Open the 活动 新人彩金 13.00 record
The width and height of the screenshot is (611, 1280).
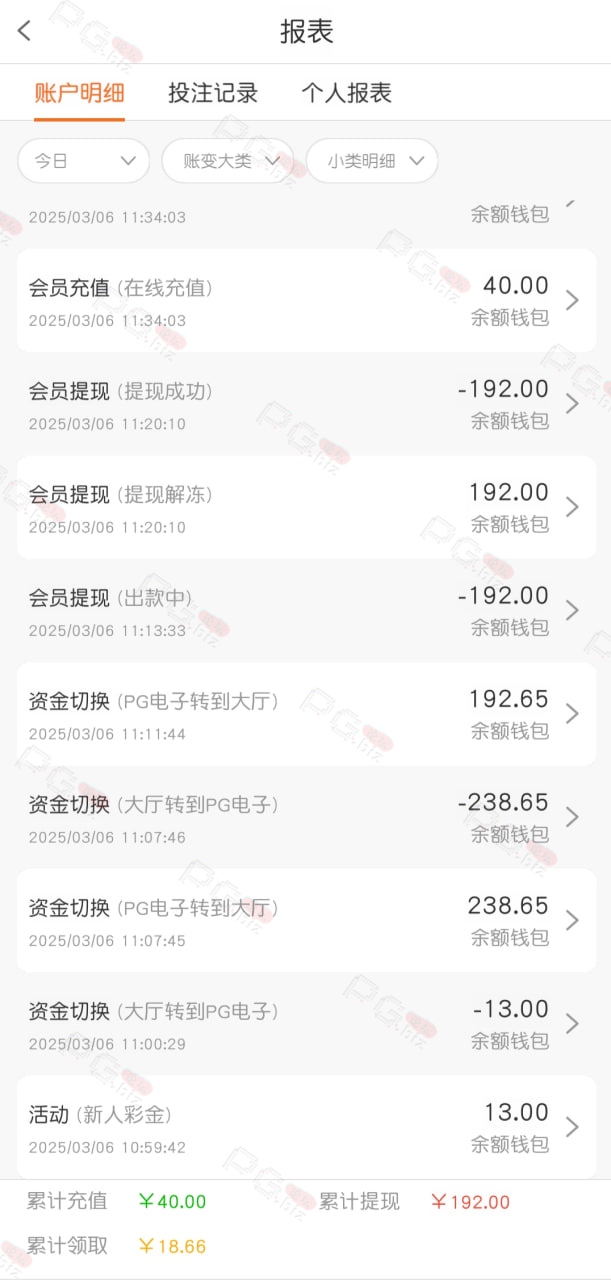click(306, 1127)
